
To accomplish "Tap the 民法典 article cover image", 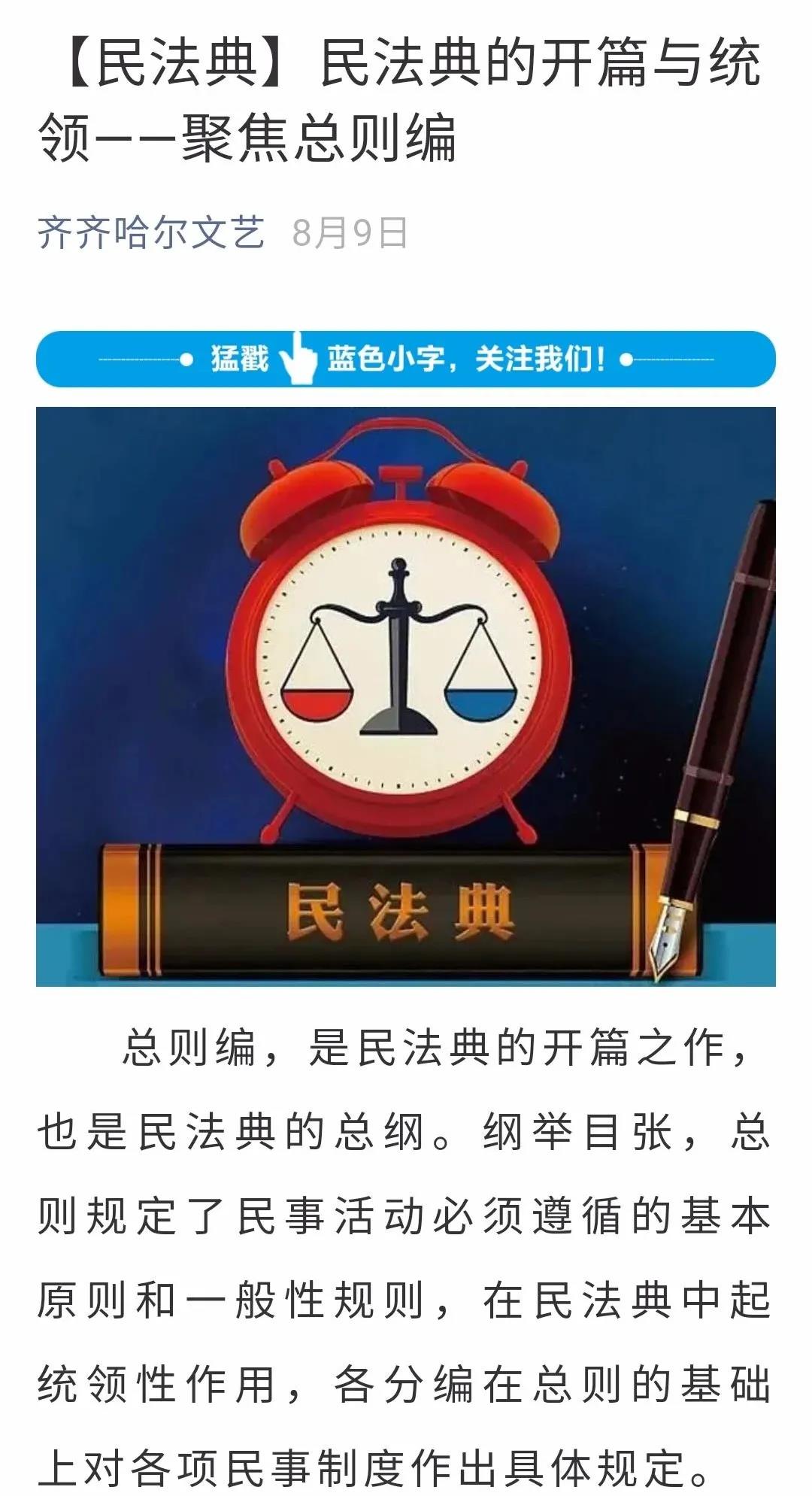I will pos(405,696).
